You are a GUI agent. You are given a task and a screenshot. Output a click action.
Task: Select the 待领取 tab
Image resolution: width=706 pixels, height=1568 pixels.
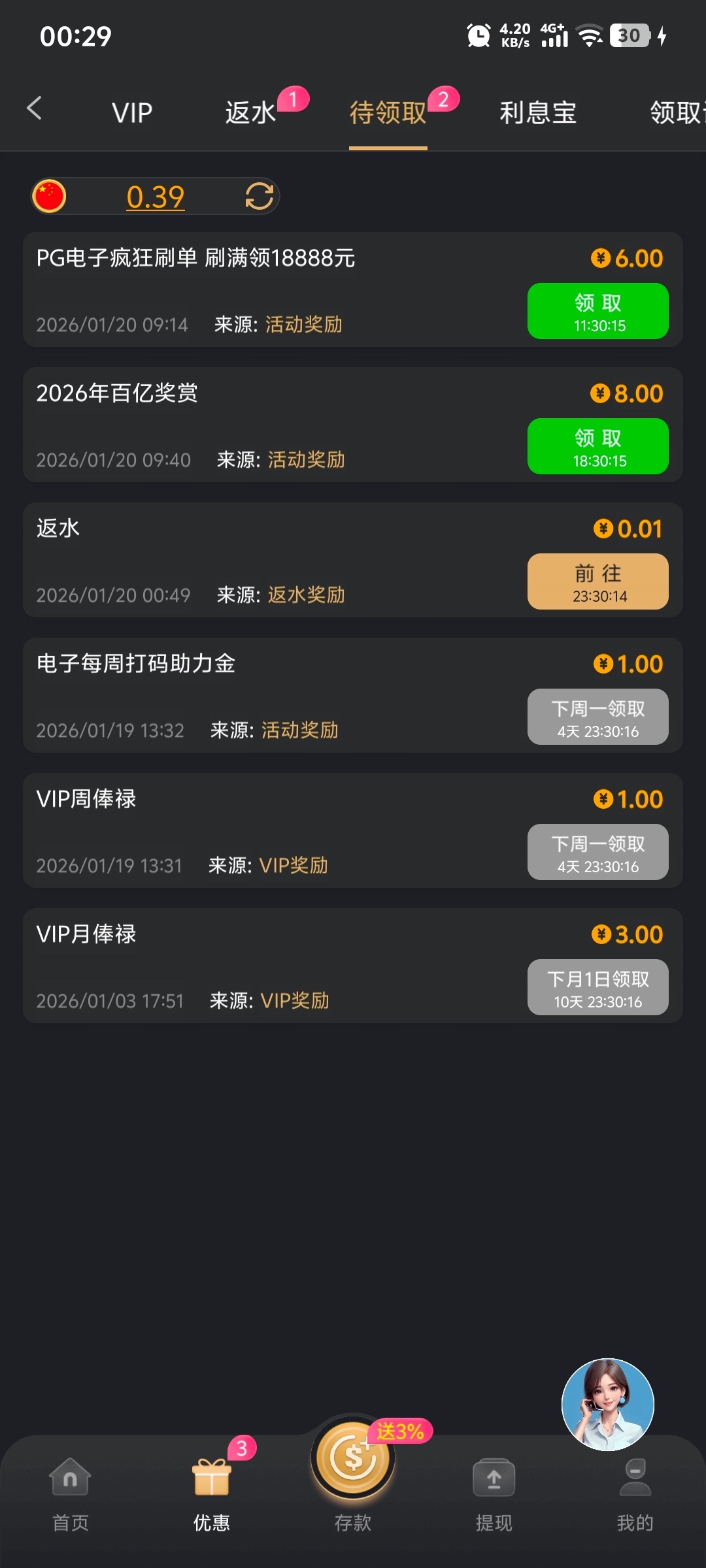pos(388,113)
